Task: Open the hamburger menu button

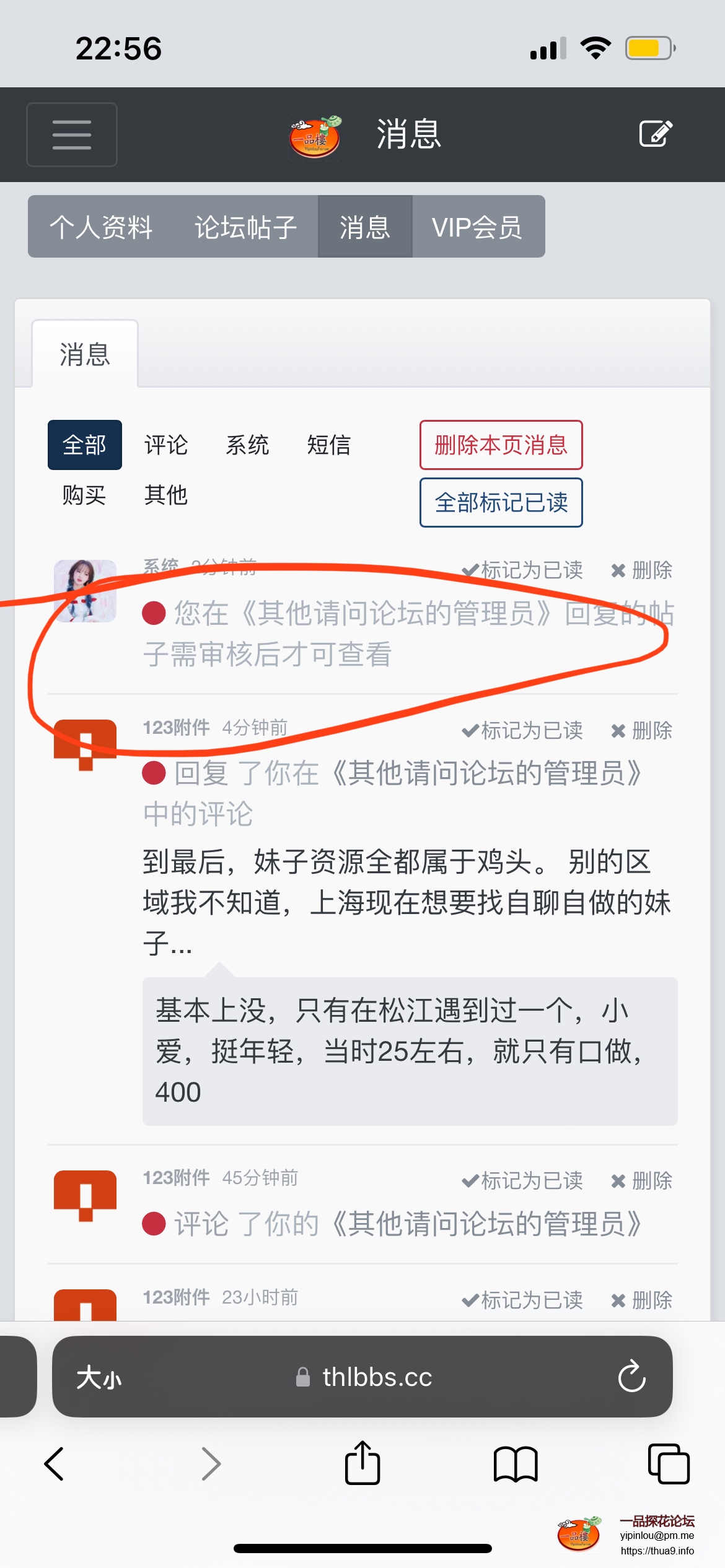Action: [x=71, y=134]
